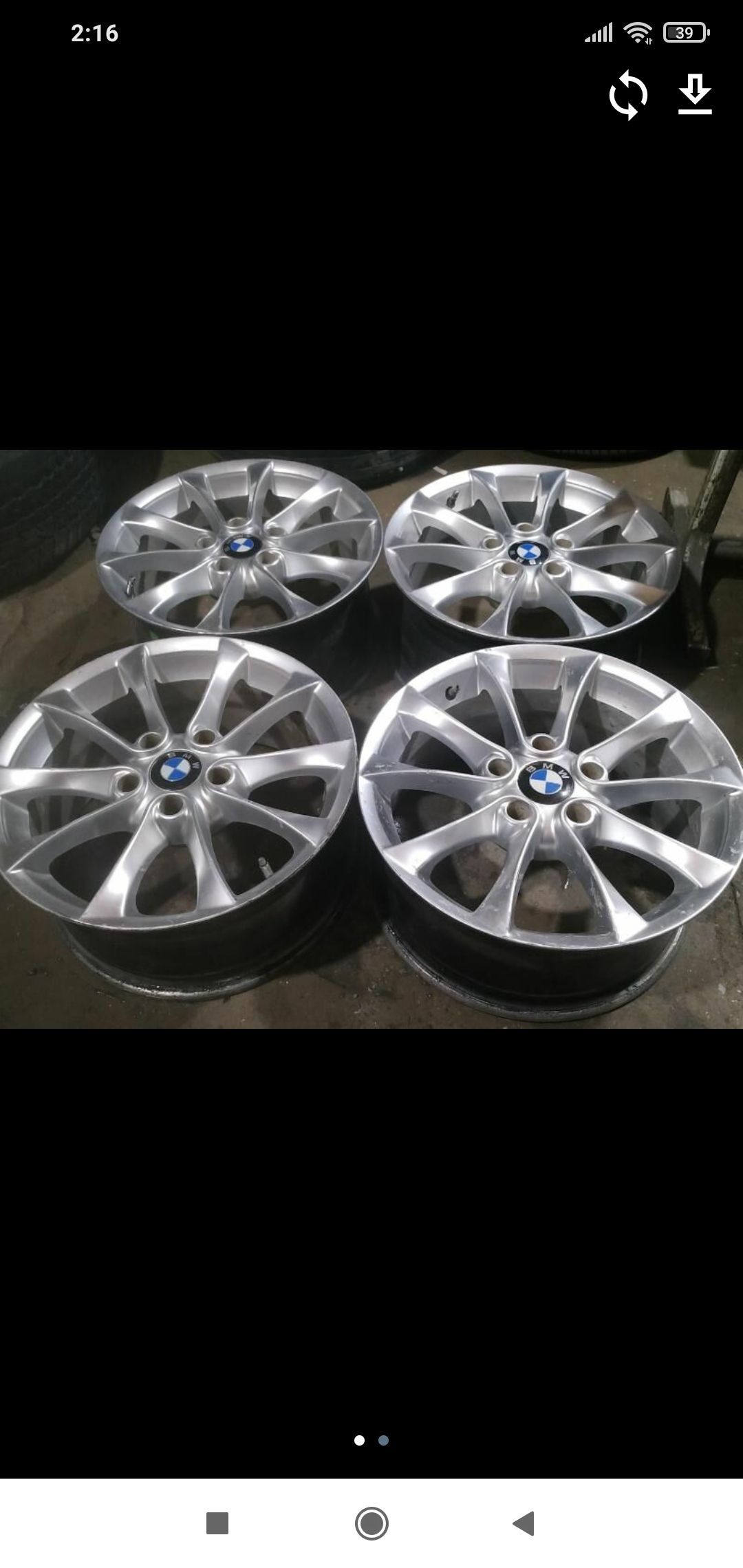Jump to the second photo dot
This screenshot has width=743, height=1568.
[384, 1440]
